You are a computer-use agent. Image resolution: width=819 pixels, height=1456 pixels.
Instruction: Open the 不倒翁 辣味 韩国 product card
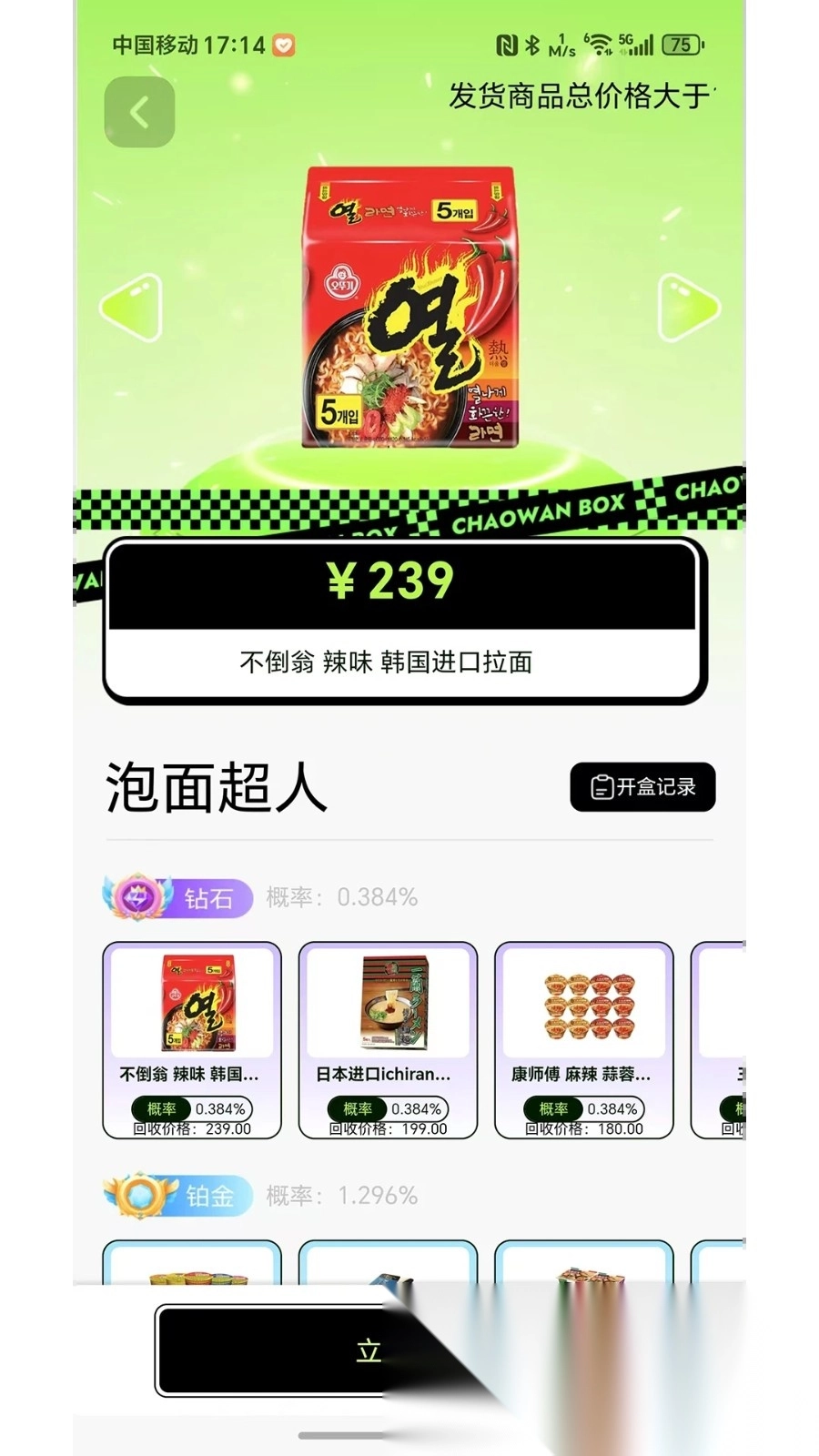(x=192, y=1039)
